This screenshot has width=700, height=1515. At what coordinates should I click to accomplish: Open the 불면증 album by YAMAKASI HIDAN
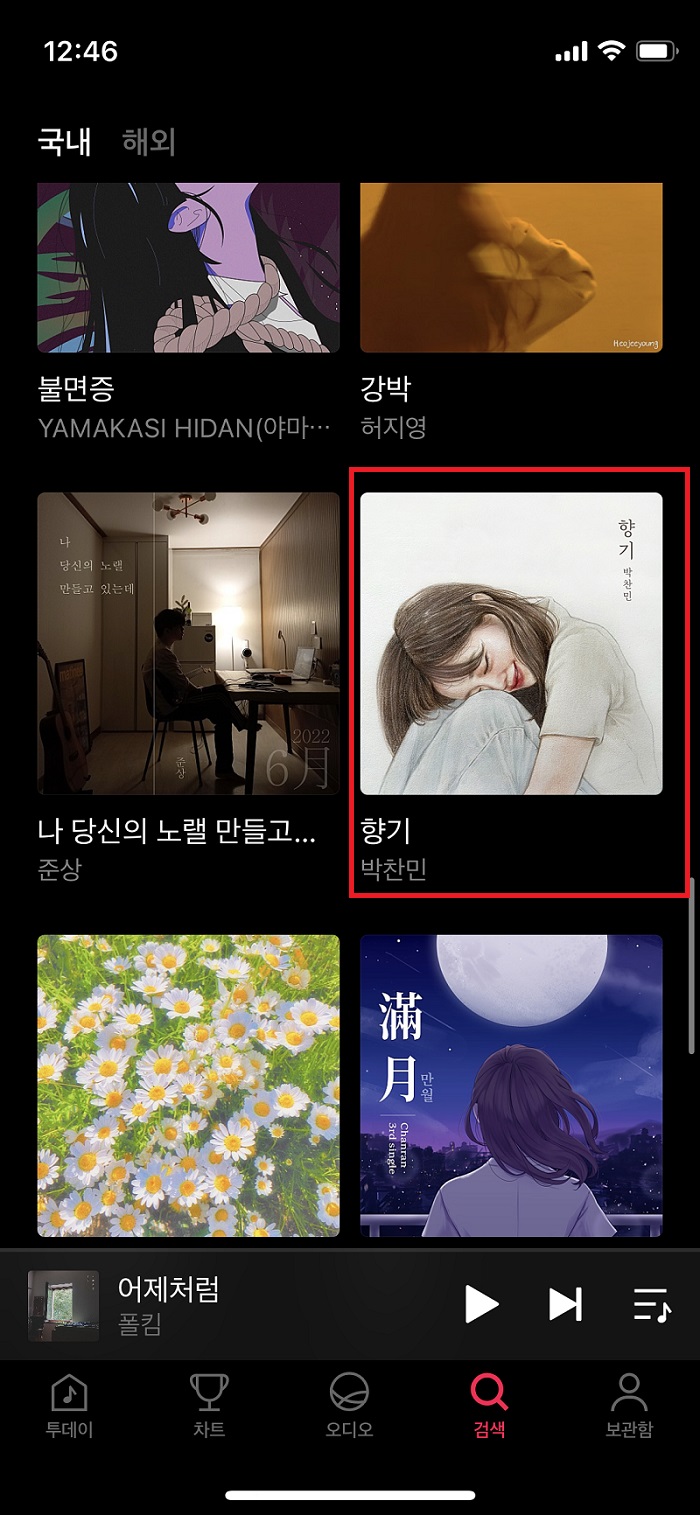pyautogui.click(x=188, y=268)
